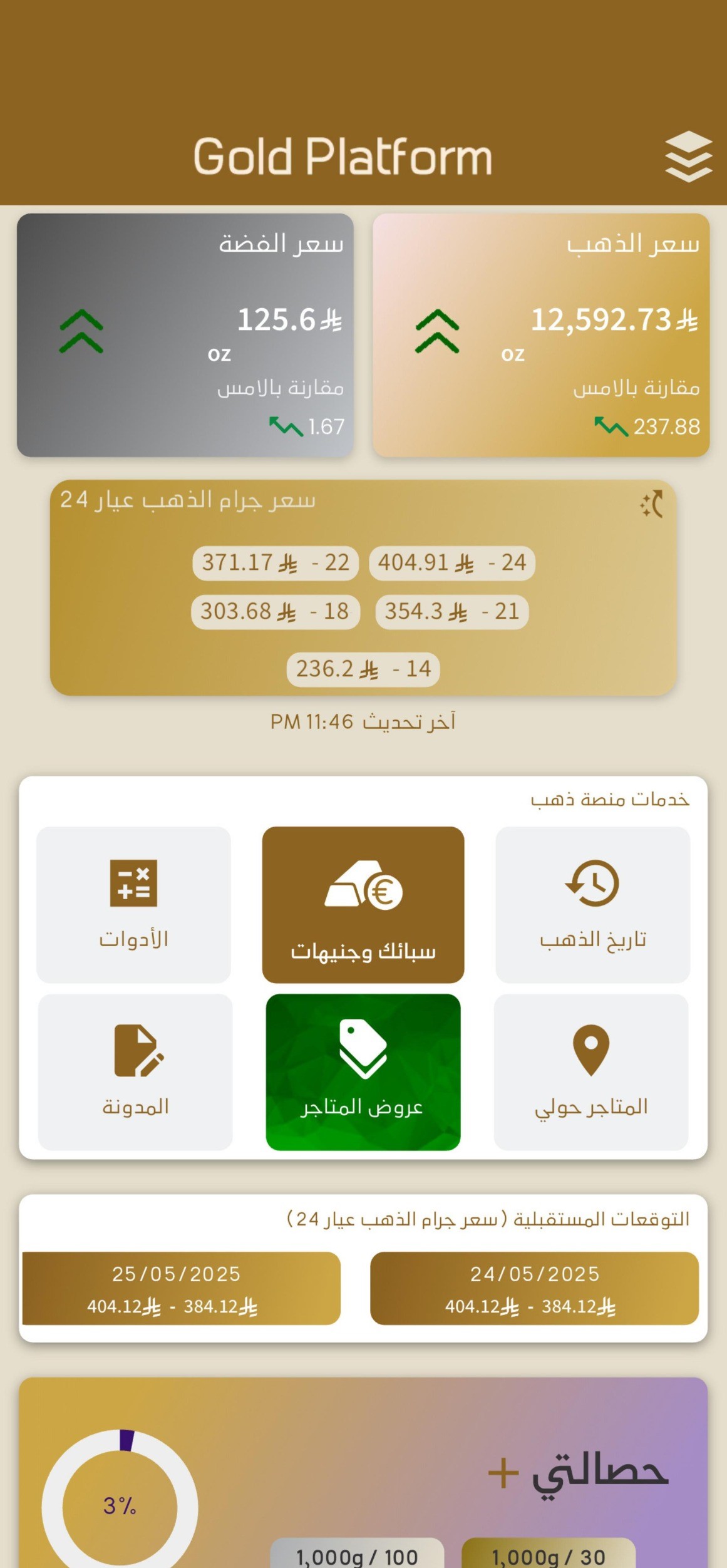
Task: Open store offers (عروض المتاجر)
Action: [363, 1071]
